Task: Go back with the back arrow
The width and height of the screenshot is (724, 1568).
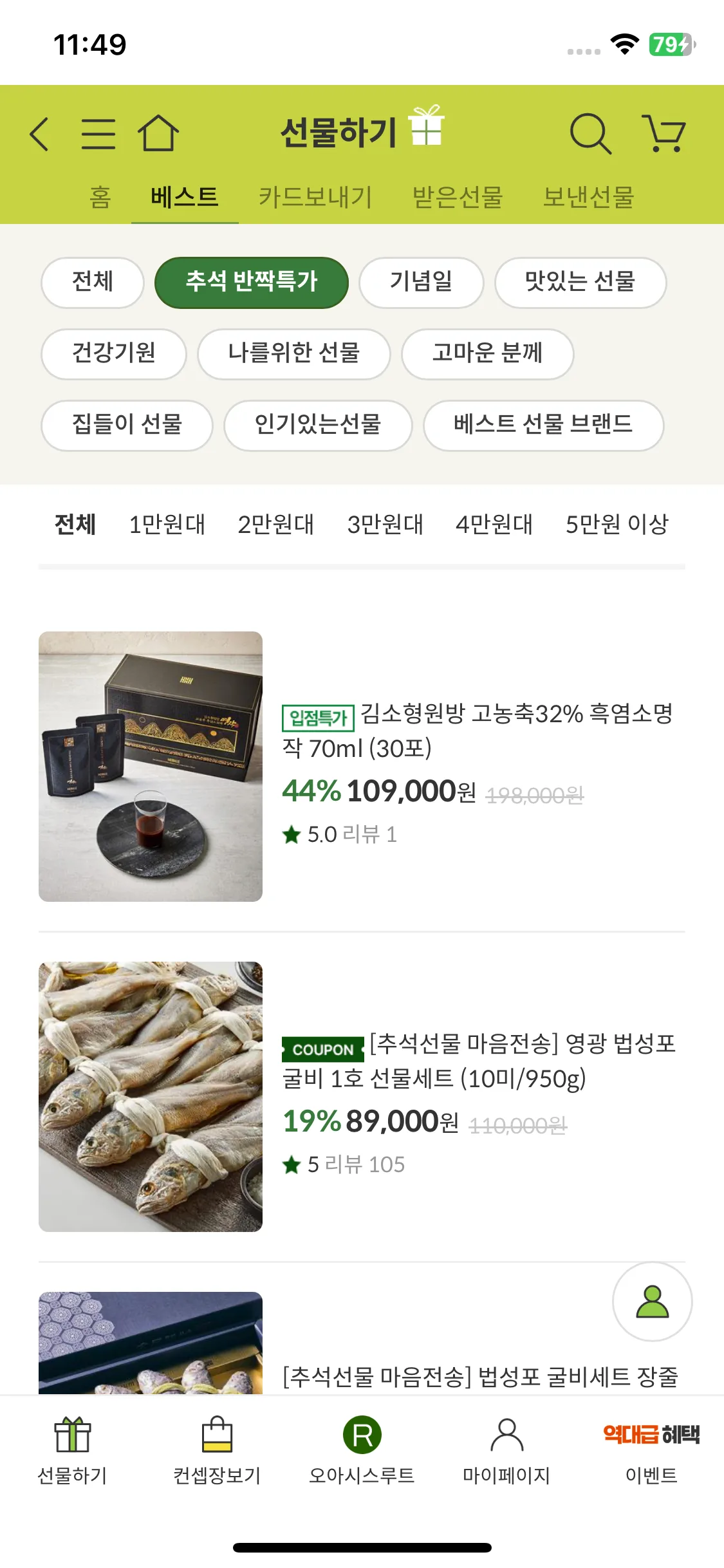Action: pos(37,133)
